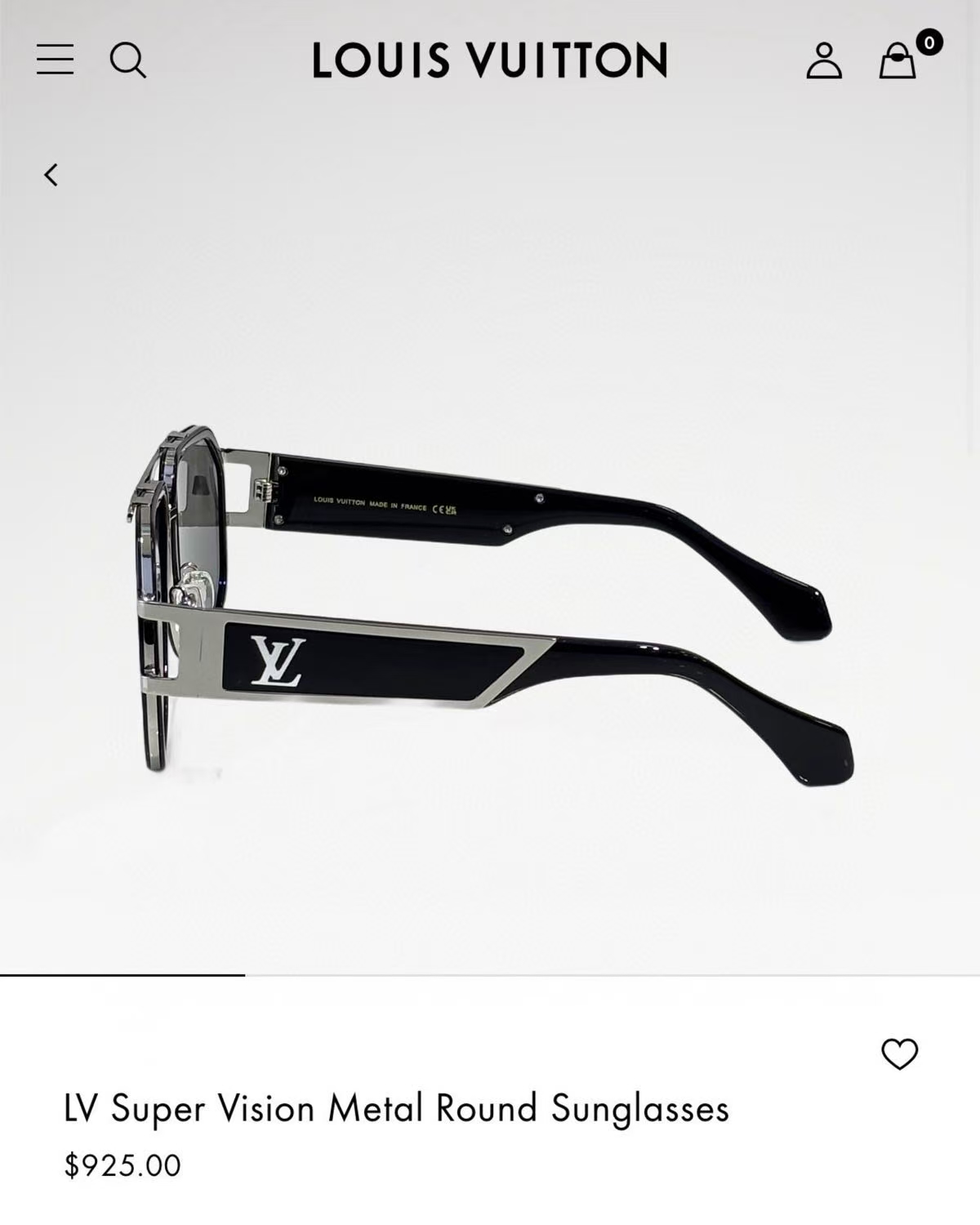
Task: Open the hamburger menu
Action: pos(55,60)
